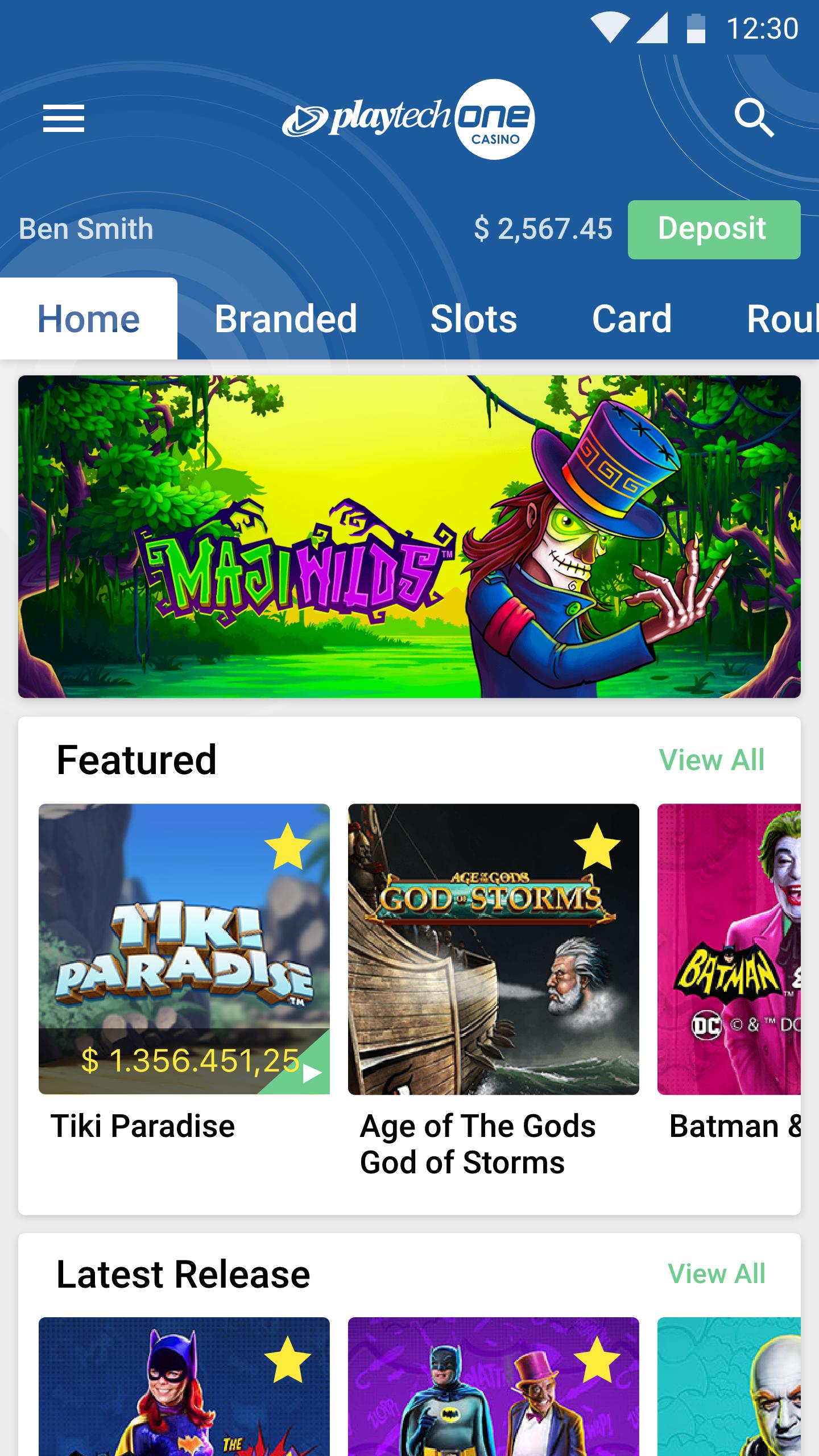Open the hamburger menu

click(64, 118)
